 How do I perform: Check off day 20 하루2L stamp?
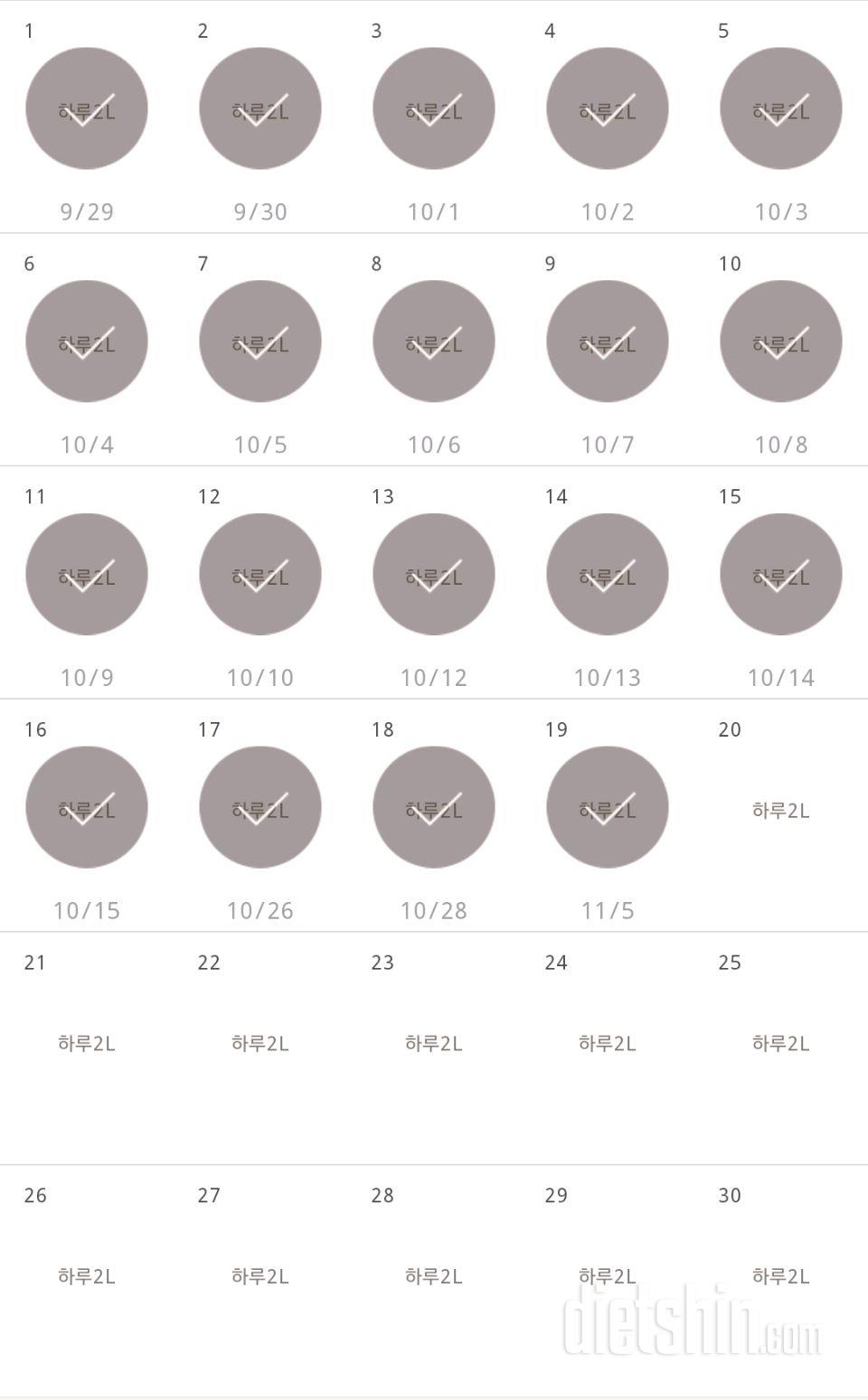[780, 811]
